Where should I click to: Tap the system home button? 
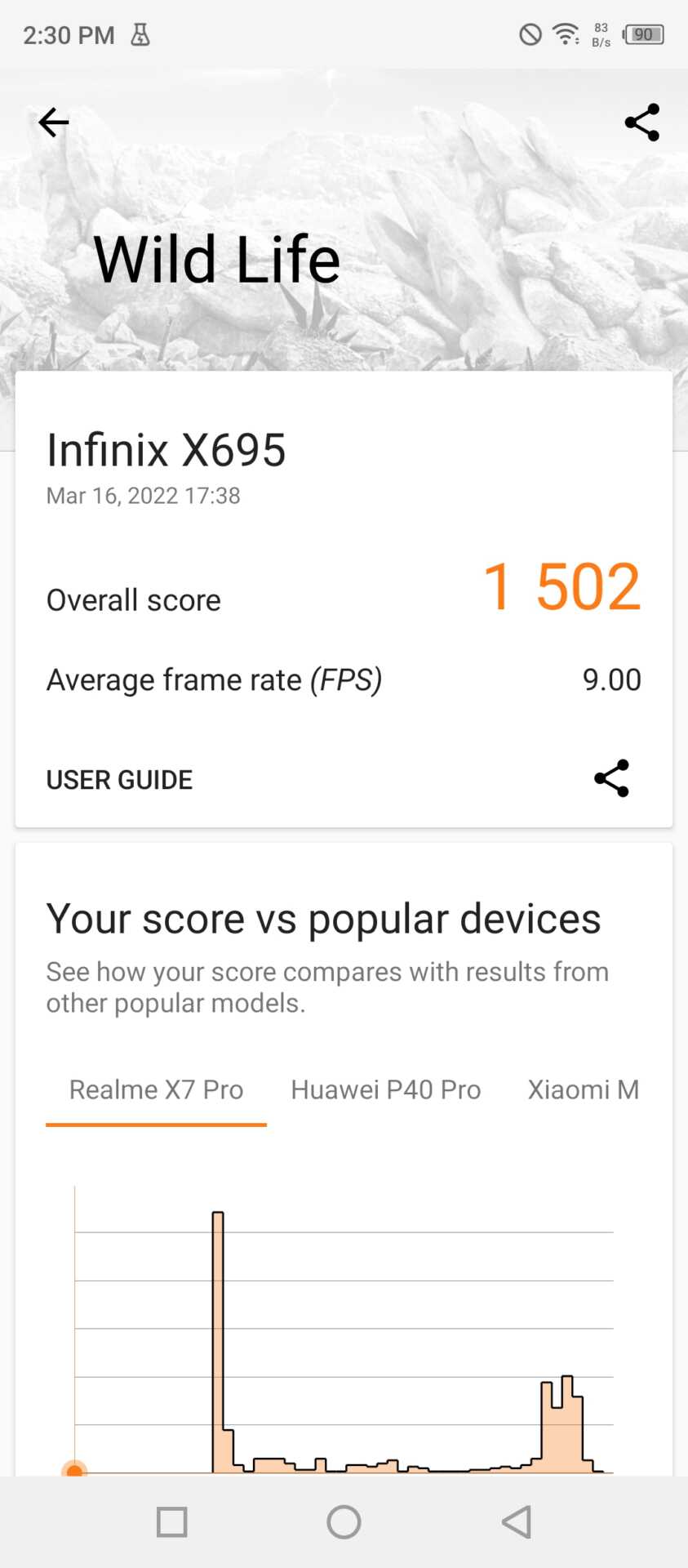click(344, 1521)
